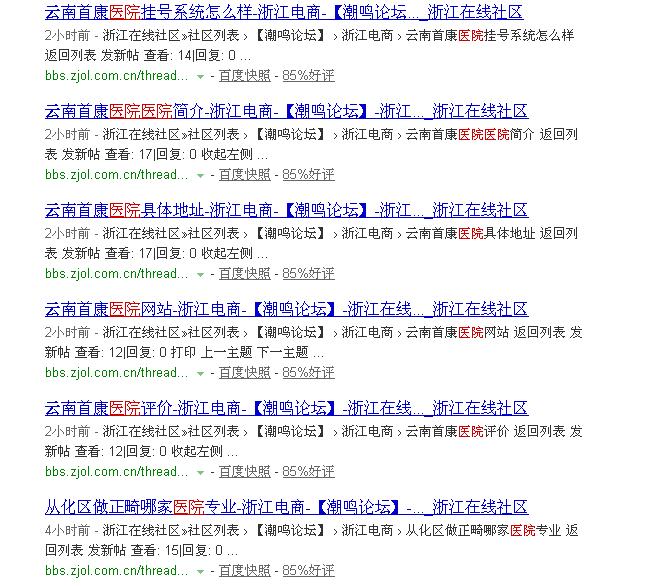Open result 云南首康医院网站
The image size is (668, 586).
point(286,310)
